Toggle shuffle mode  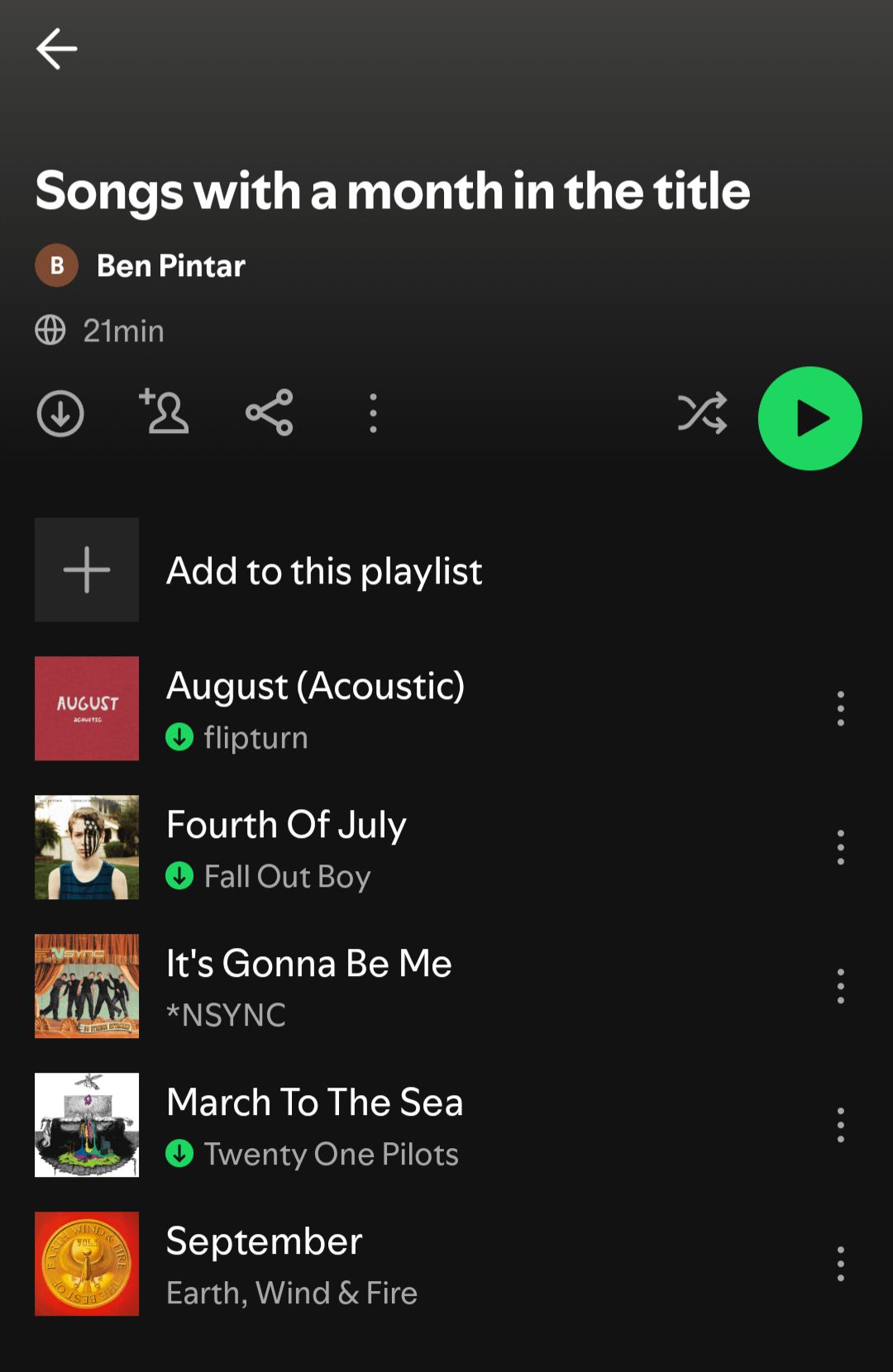[x=702, y=412]
